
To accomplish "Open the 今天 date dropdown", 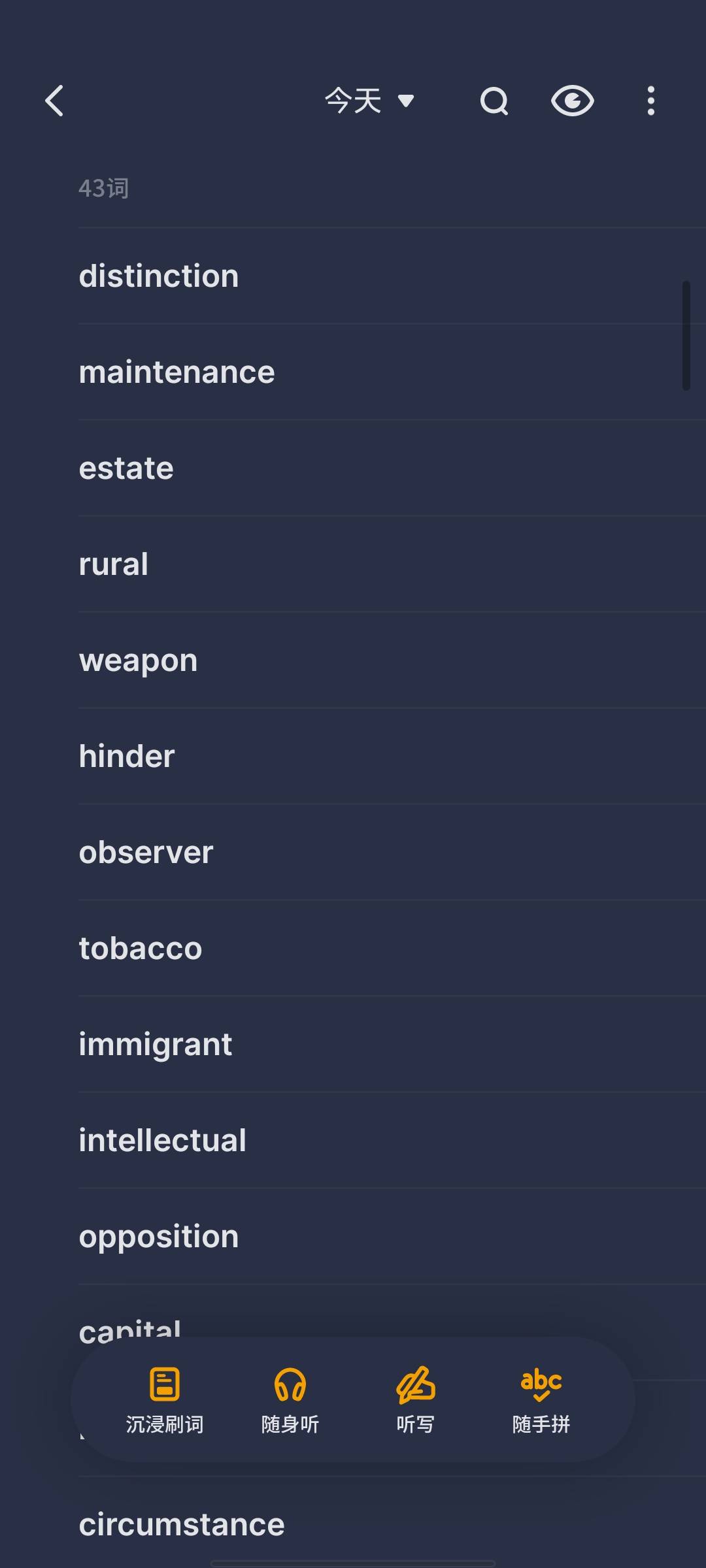I will point(369,101).
